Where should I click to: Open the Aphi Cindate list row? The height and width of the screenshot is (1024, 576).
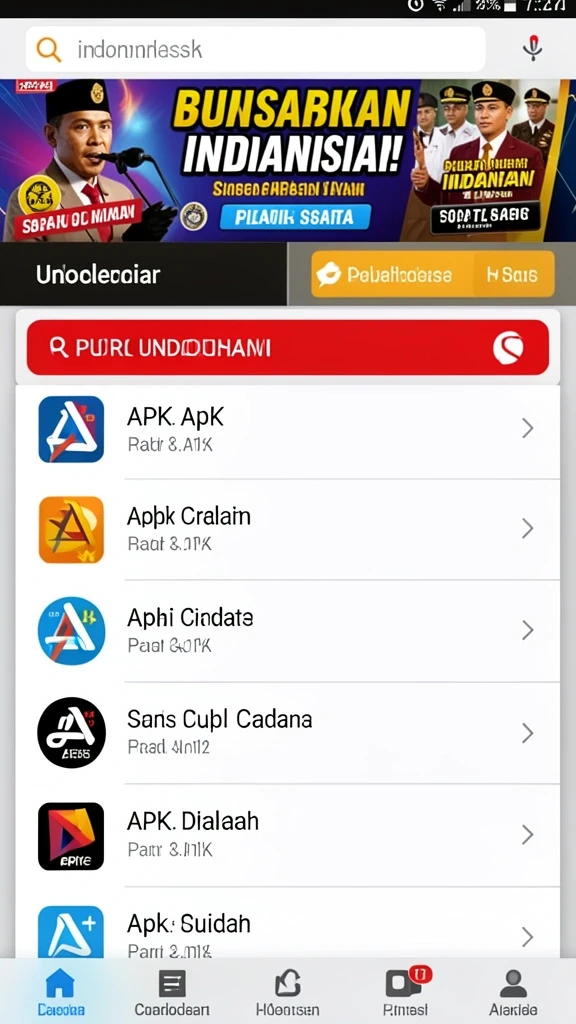288,630
